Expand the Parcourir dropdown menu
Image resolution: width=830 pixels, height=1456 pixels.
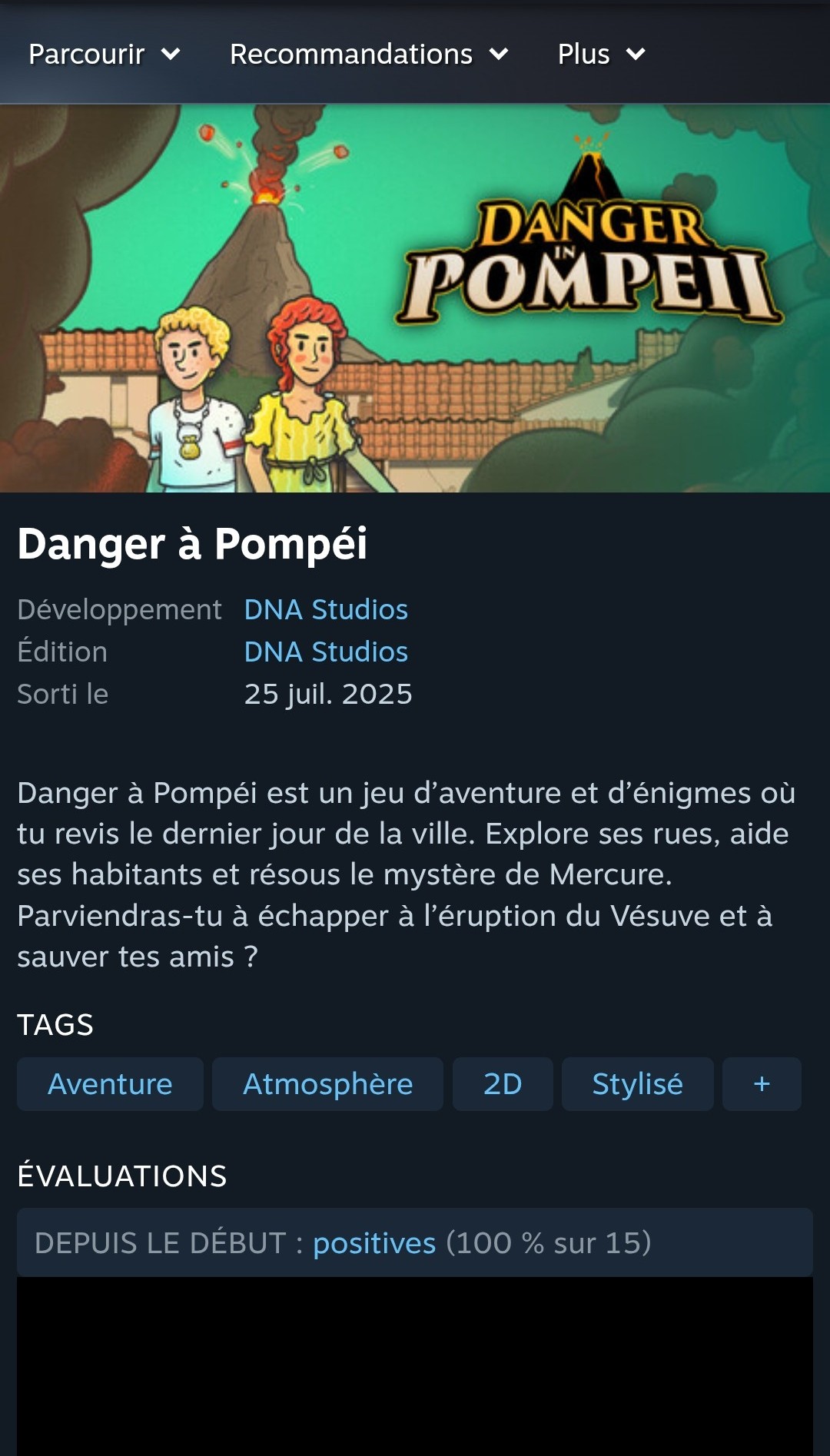(105, 55)
